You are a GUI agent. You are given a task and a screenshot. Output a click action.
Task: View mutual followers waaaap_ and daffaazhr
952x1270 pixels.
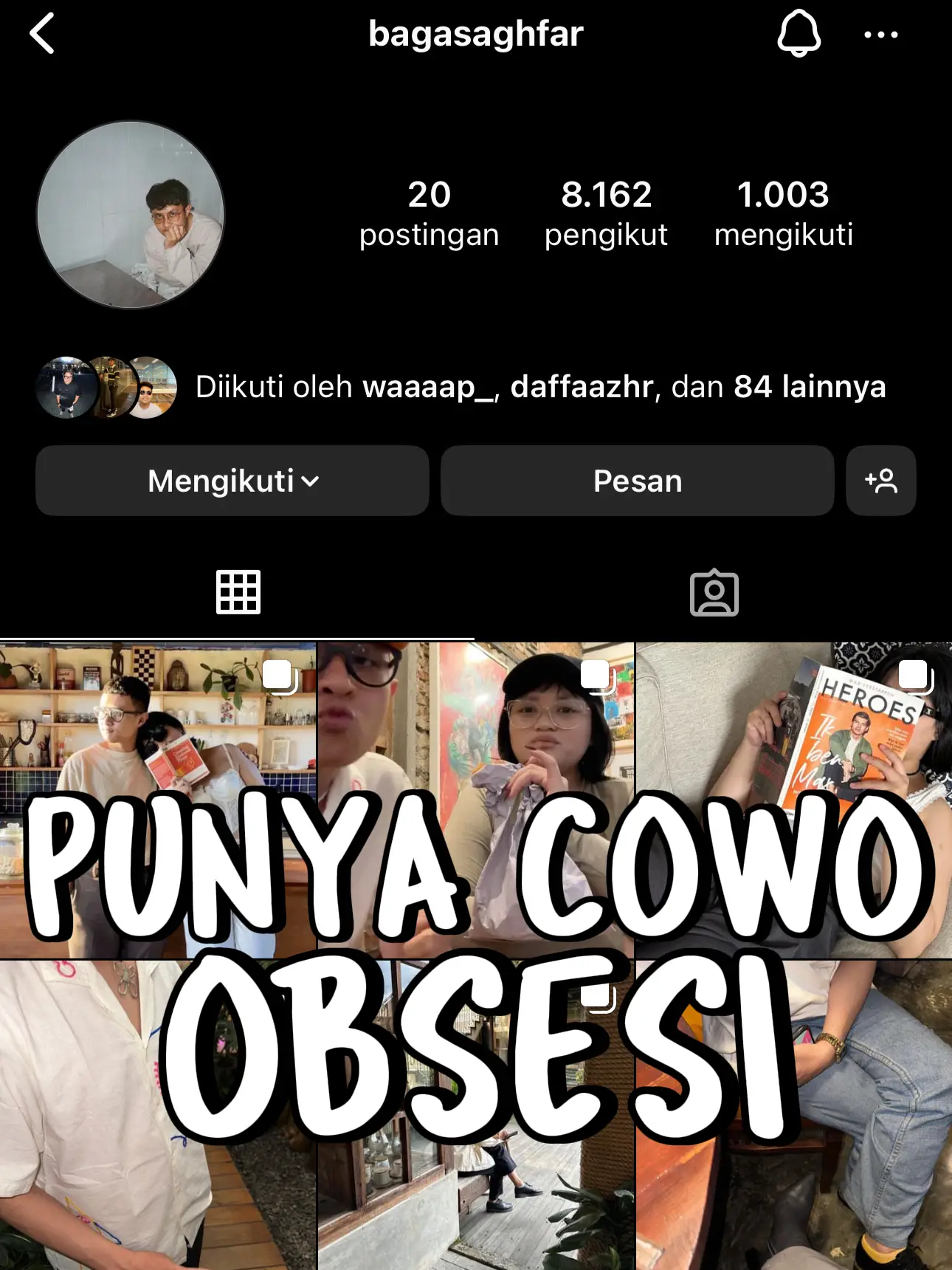tap(539, 387)
